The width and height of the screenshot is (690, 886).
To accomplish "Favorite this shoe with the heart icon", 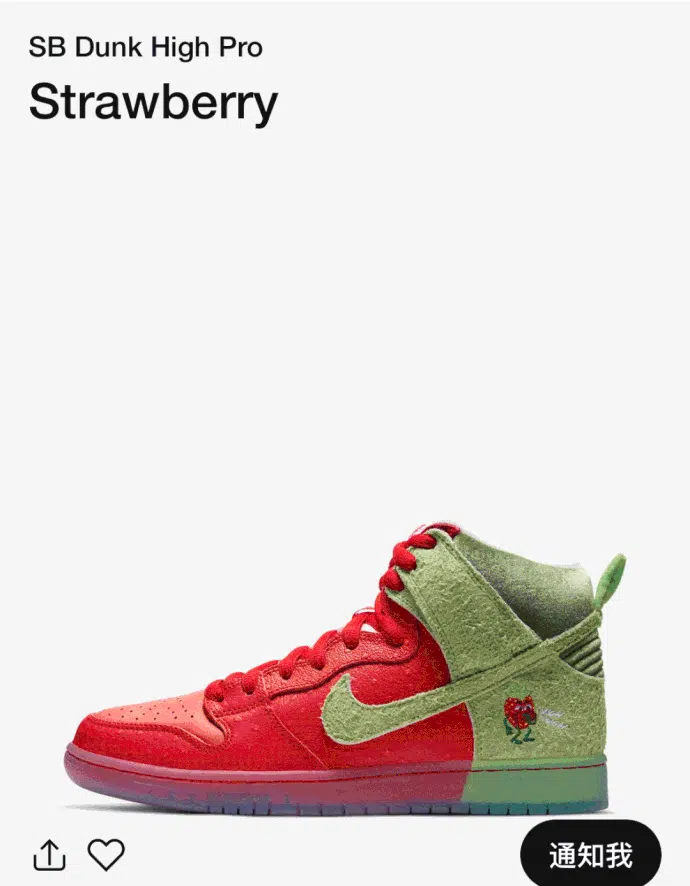I will pyautogui.click(x=106, y=854).
